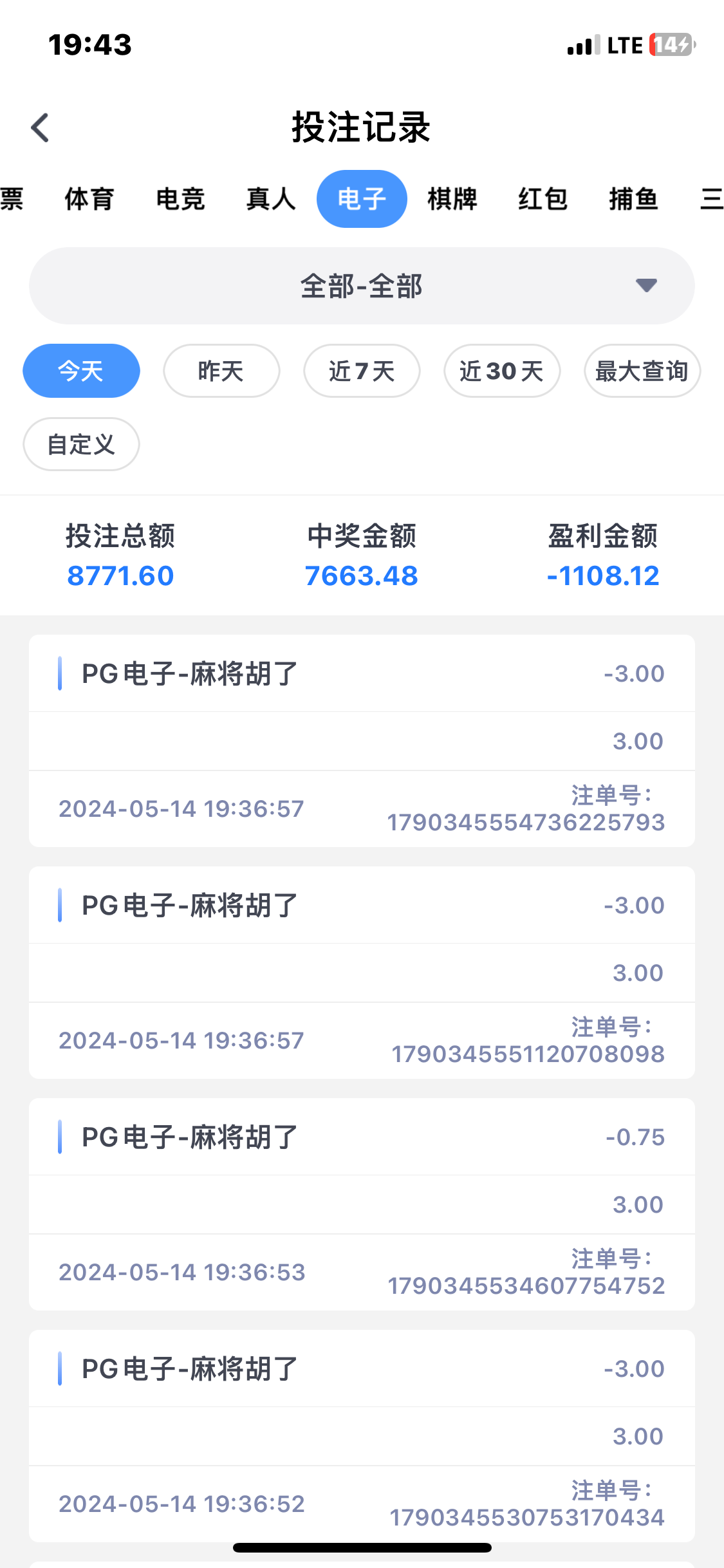Screen dimensions: 724x1568
Task: Filter records by 昨天
Action: point(221,371)
